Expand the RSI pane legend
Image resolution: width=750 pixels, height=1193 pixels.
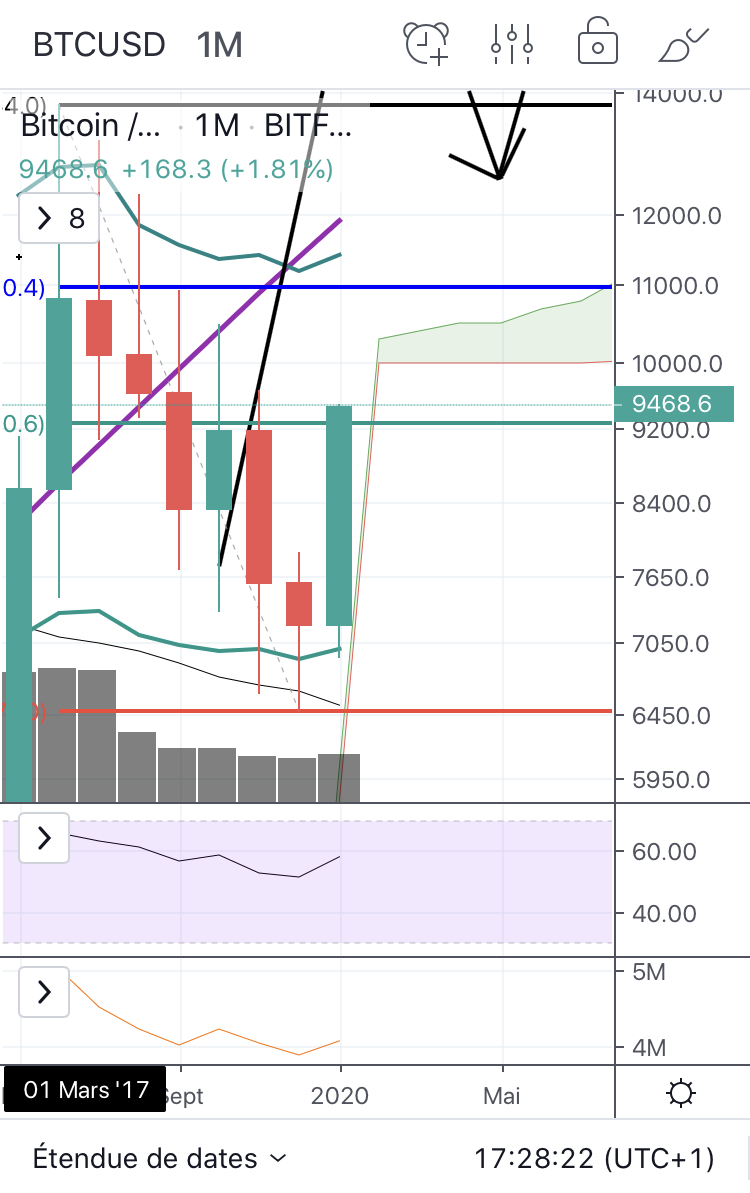44,838
